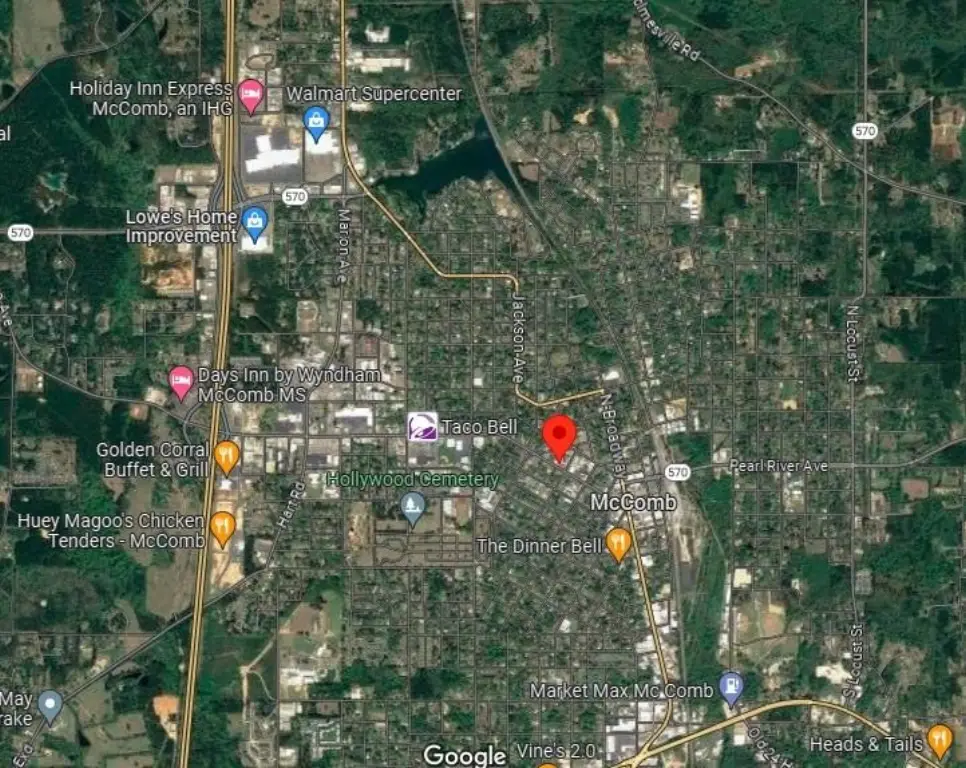Open Golden Corral Buffet & Grill pin
The image size is (966, 768).
(227, 455)
